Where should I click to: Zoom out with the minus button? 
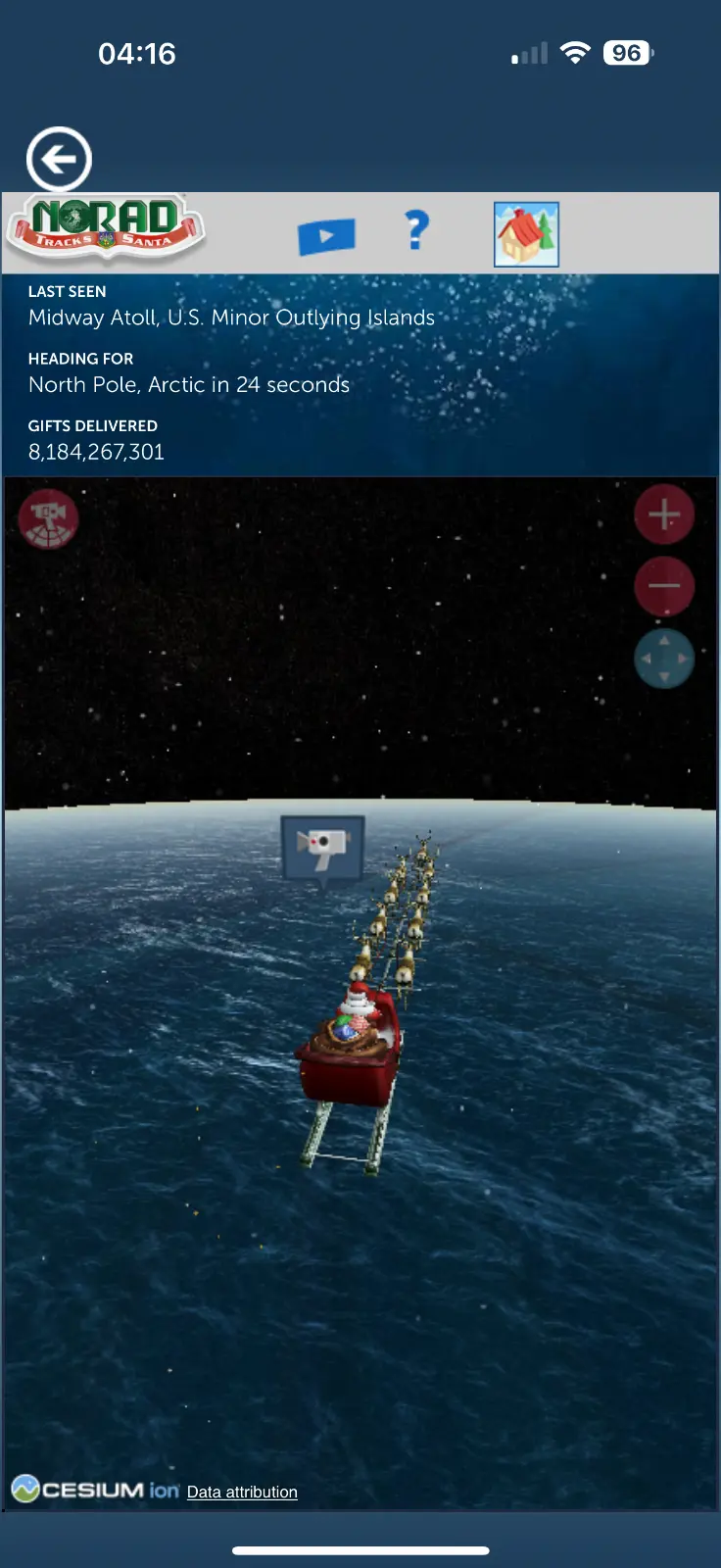(x=664, y=586)
